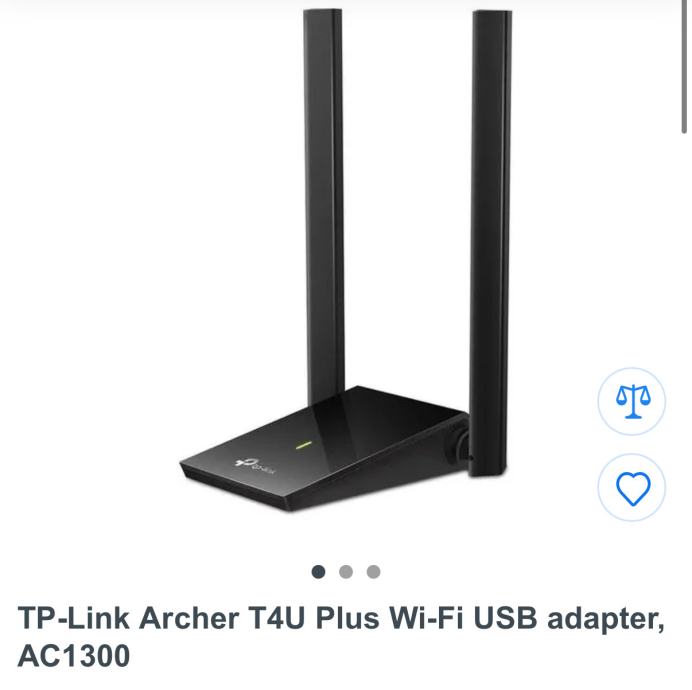The image size is (692, 690).
Task: Save TP-Link Archer T4U Plus to favorites
Action: click(x=631, y=488)
